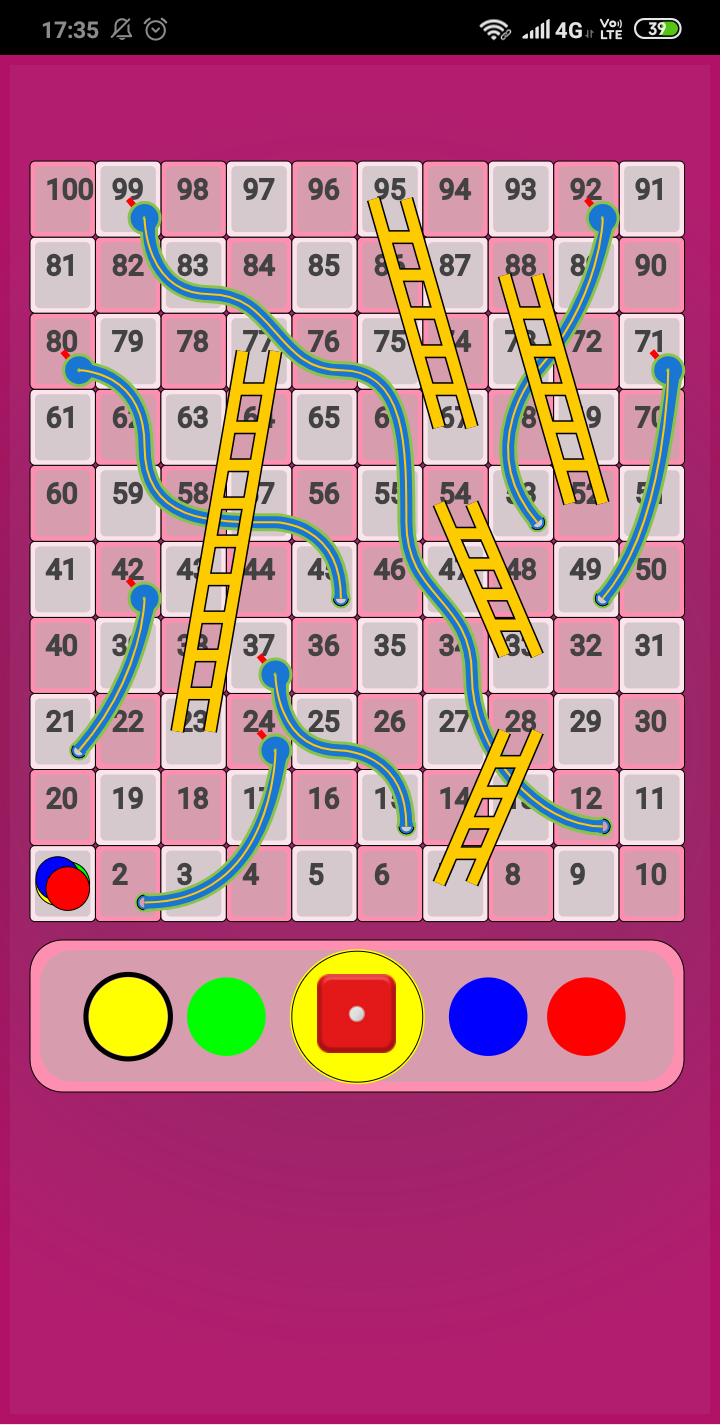Viewport: 721px width, 1427px height.
Task: Roll the red dice
Action: (x=357, y=1015)
